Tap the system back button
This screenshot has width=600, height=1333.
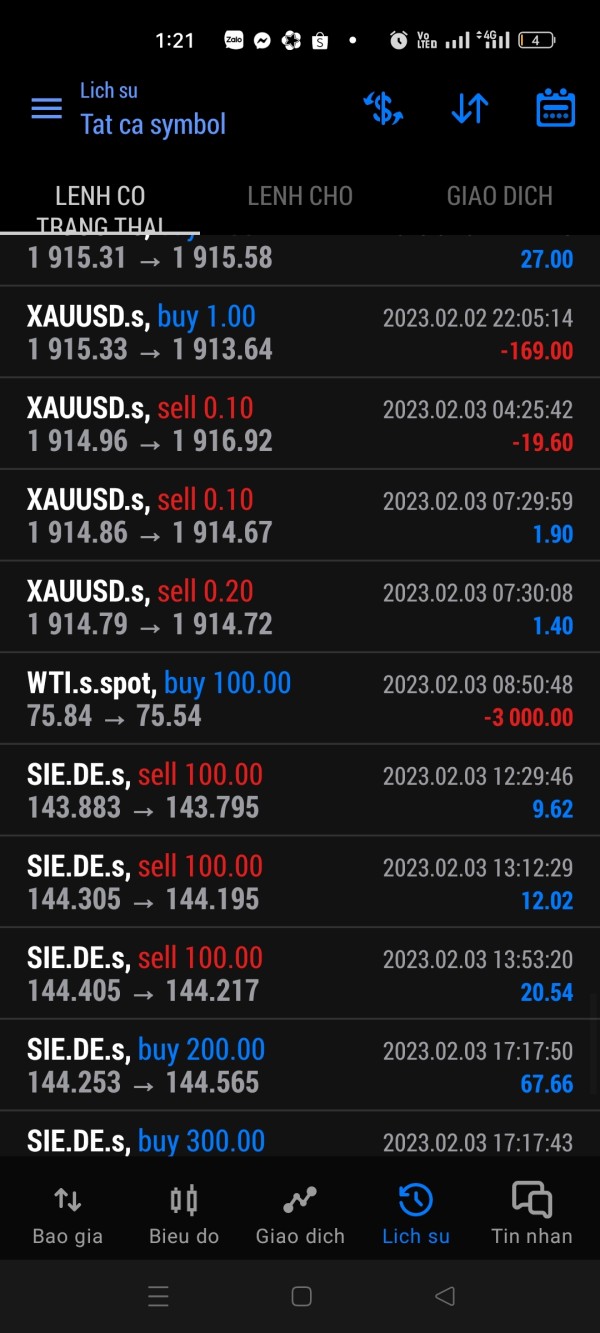pos(445,1297)
